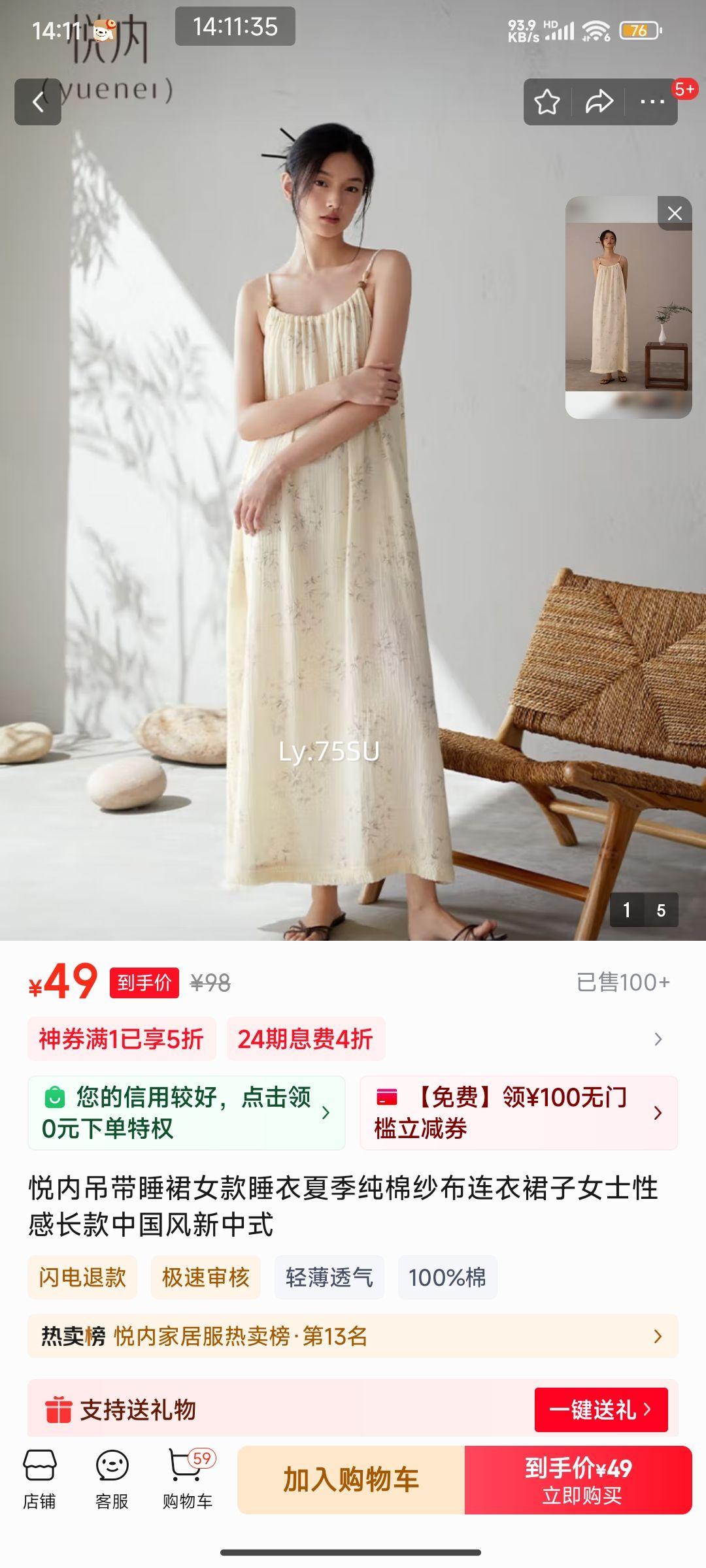This screenshot has height=1568, width=706.
Task: Open the 购物车 shopping cart
Action: [188, 1480]
